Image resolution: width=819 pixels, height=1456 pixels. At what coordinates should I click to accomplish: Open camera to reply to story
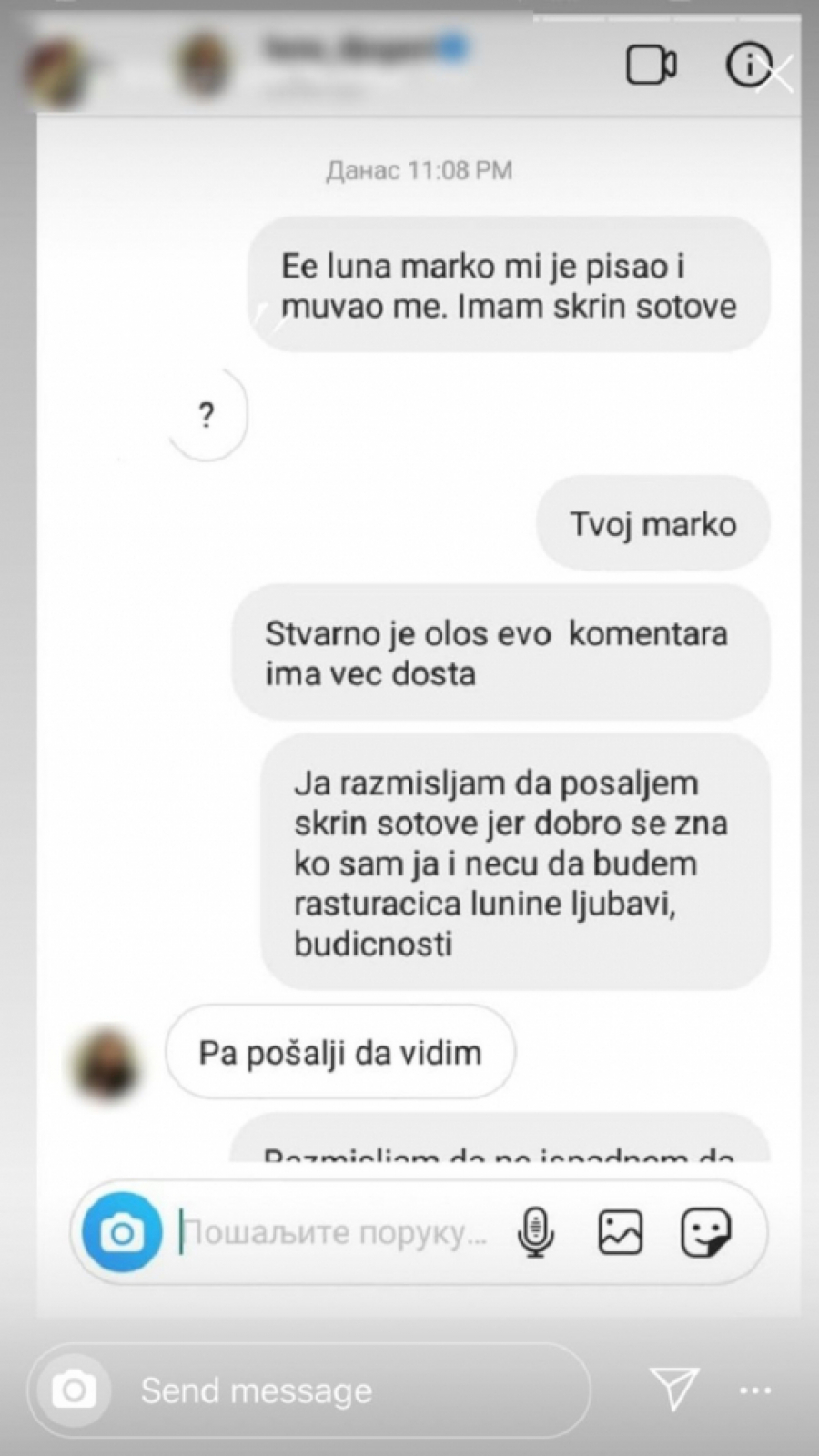[74, 1390]
